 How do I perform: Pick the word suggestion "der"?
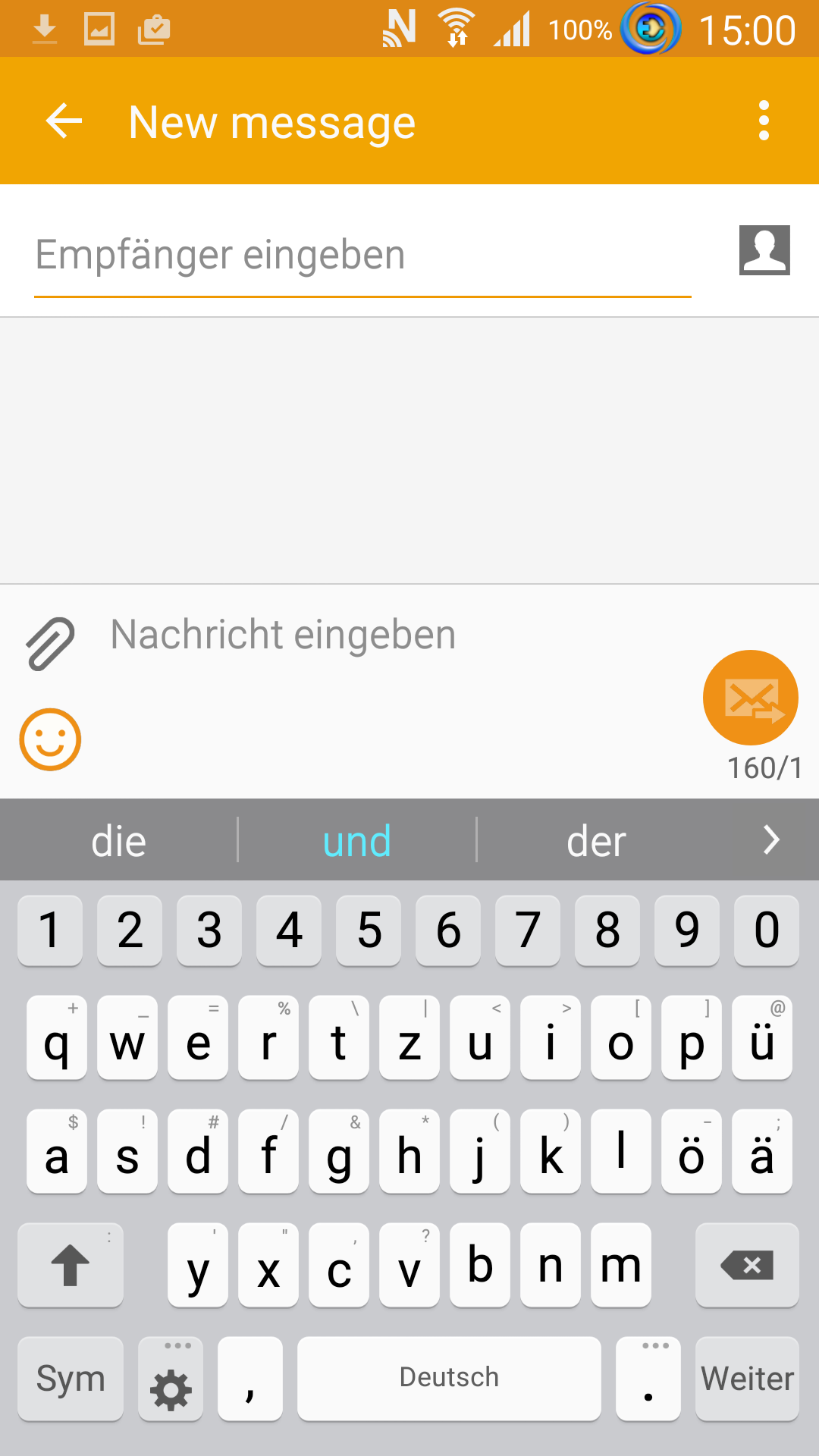tap(596, 840)
